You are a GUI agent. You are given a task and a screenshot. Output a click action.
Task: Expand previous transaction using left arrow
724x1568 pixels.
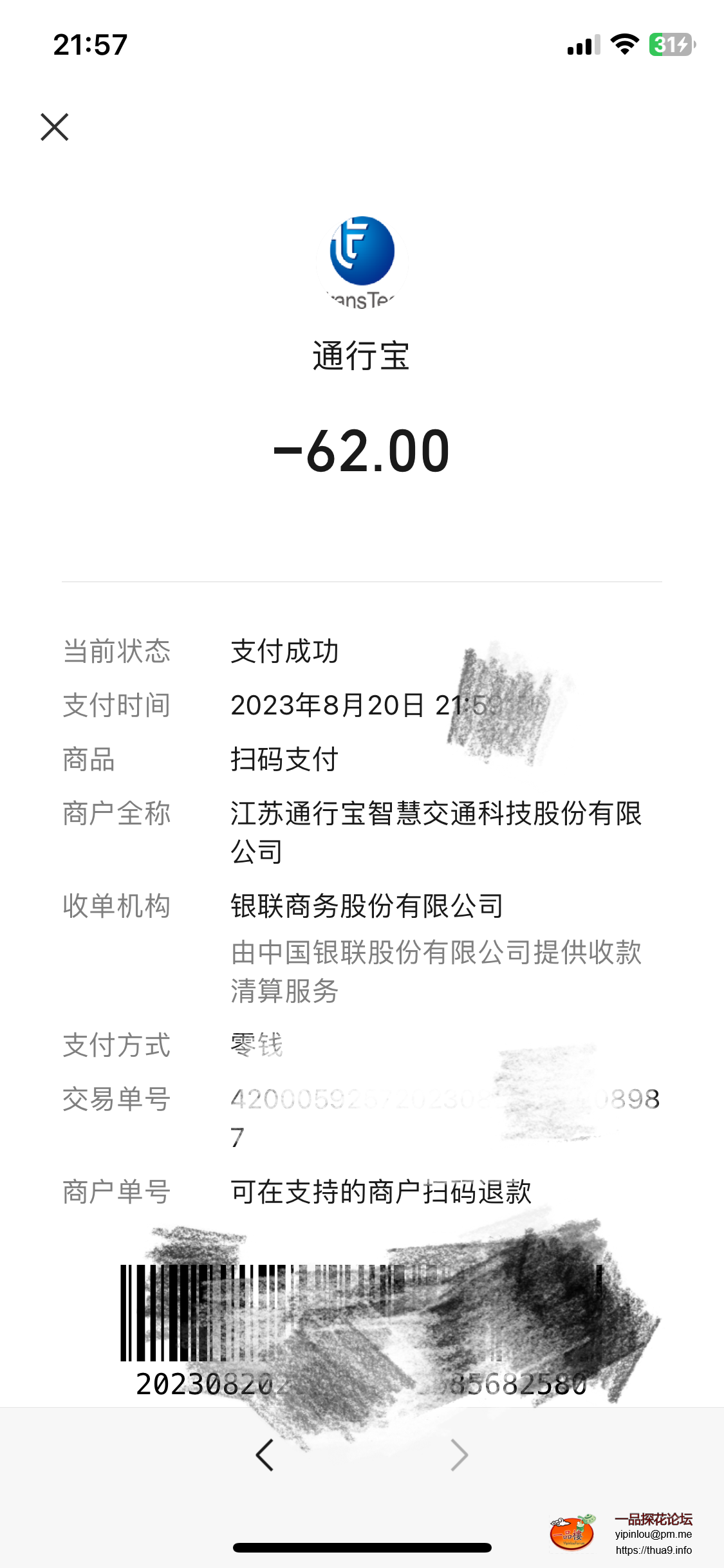(266, 1455)
